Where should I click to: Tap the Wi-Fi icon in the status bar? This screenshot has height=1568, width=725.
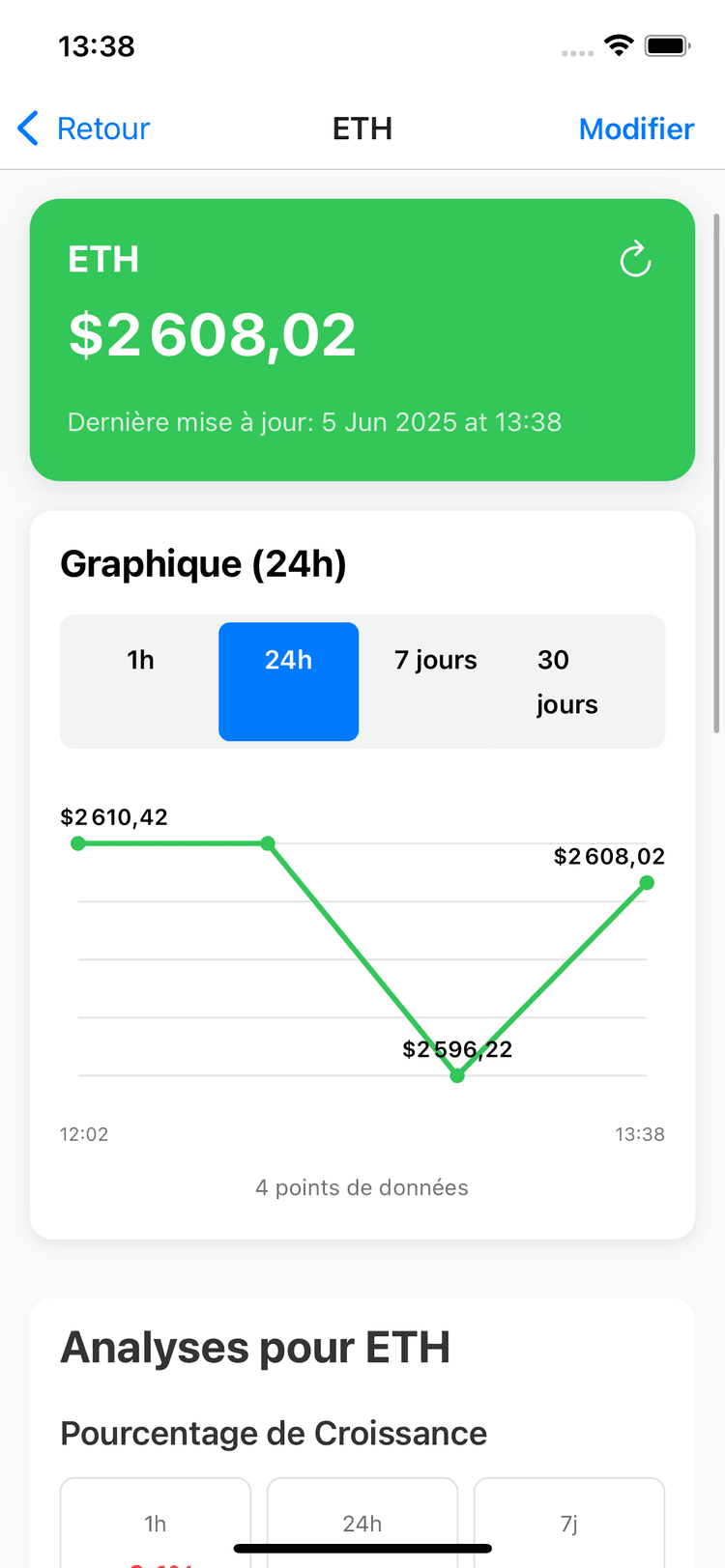(x=619, y=44)
